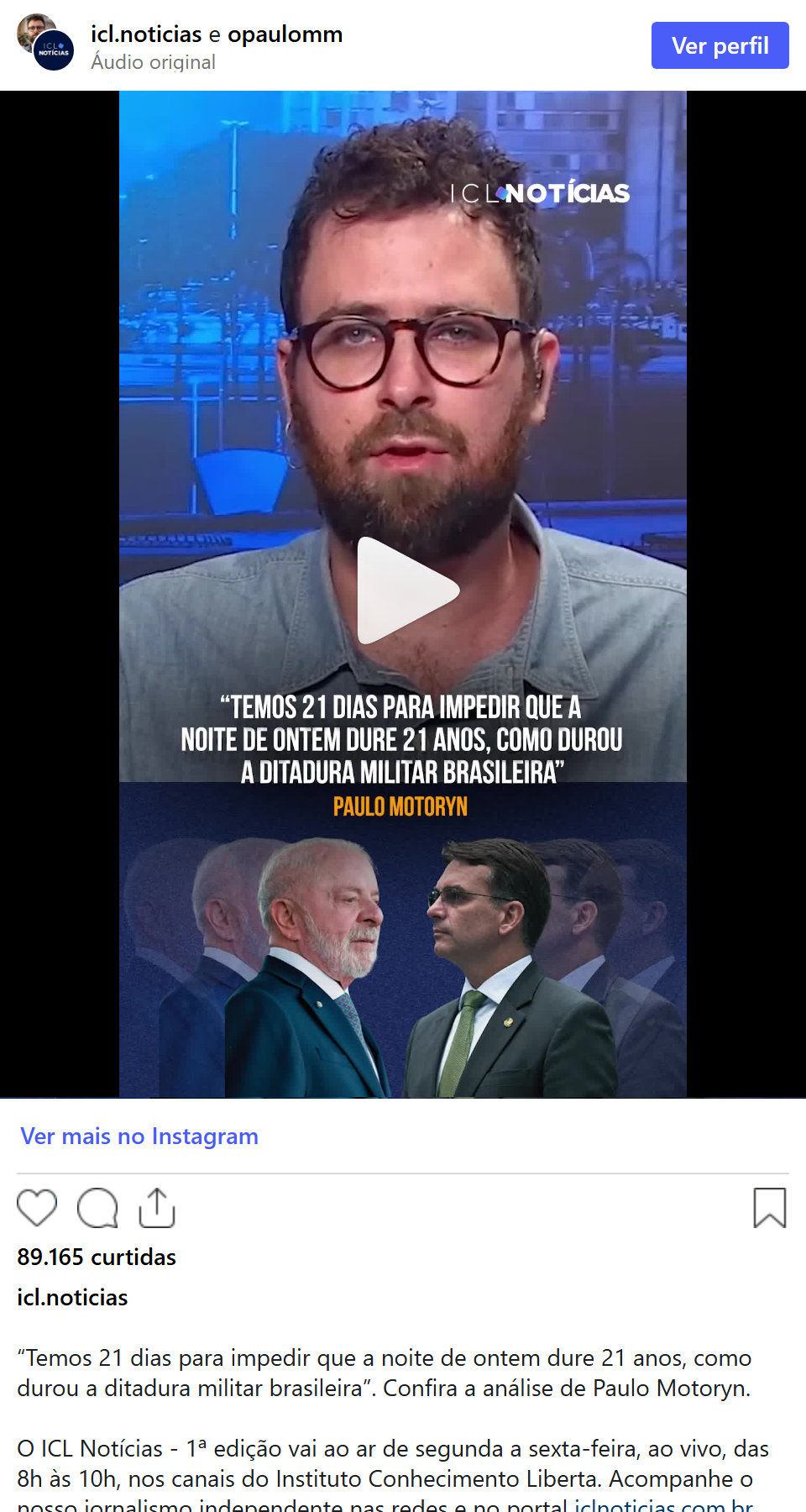Viewport: 806px width, 1512px height.
Task: Tap the Ver perfil button
Action: pyautogui.click(x=720, y=45)
